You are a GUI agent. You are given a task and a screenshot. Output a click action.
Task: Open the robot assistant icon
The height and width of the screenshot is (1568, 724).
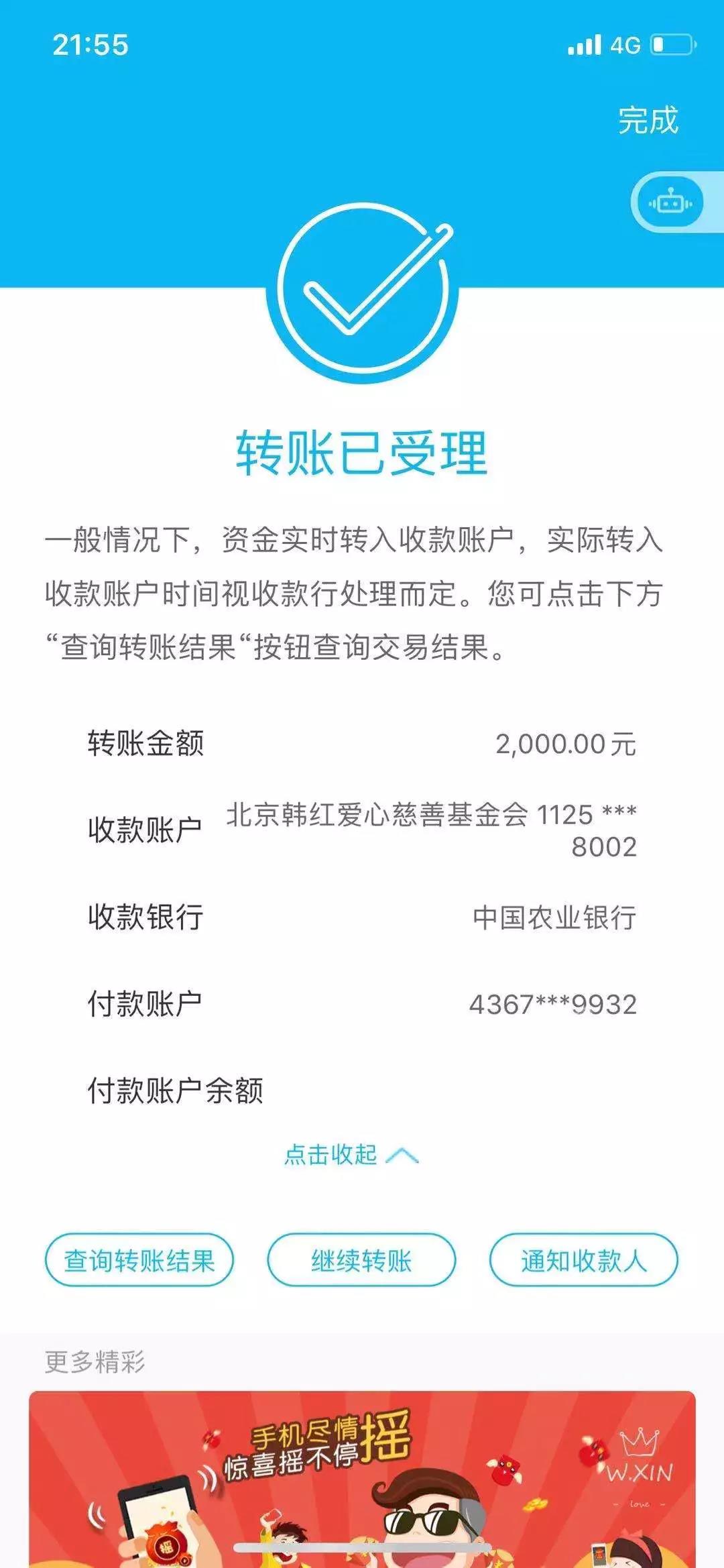670,202
